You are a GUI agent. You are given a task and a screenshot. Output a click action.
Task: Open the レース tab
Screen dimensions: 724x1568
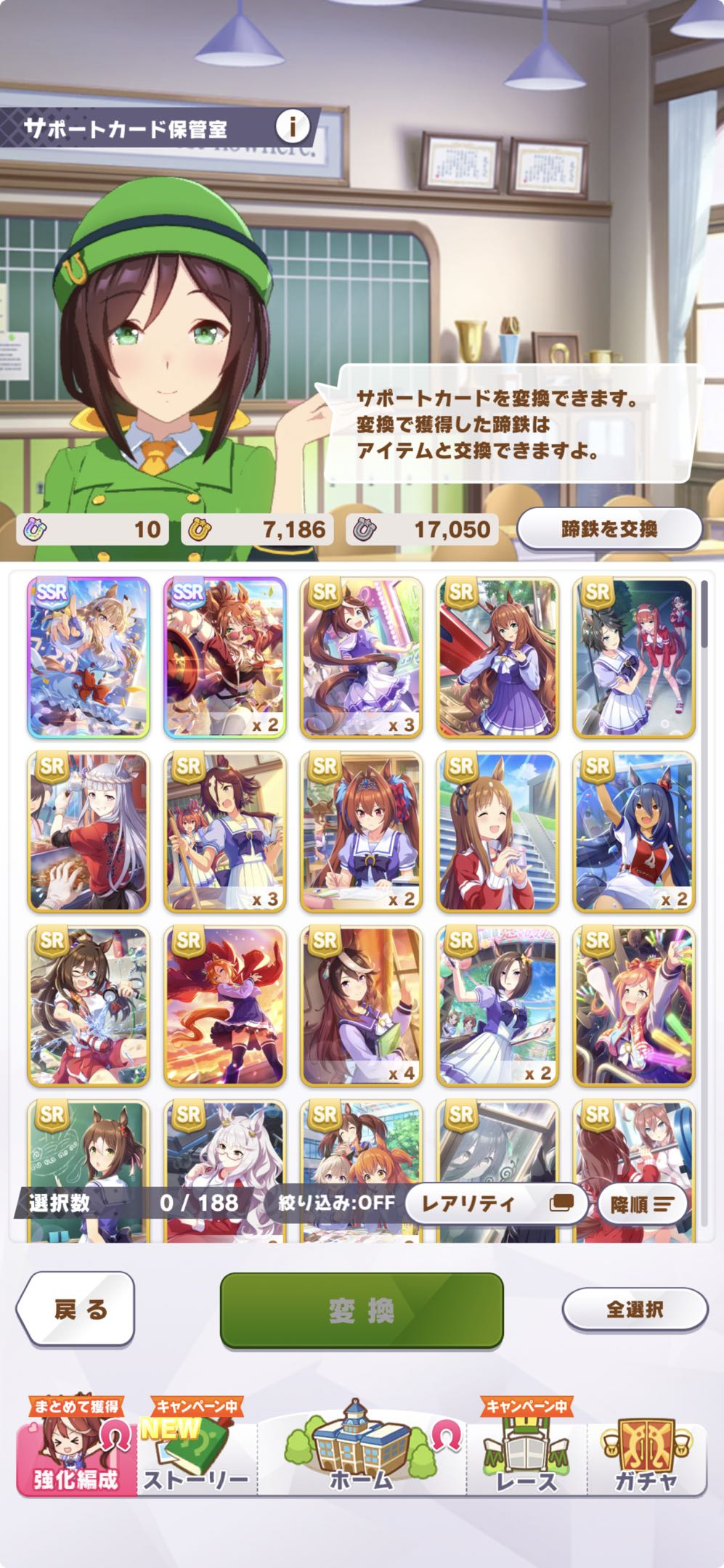click(x=526, y=1455)
